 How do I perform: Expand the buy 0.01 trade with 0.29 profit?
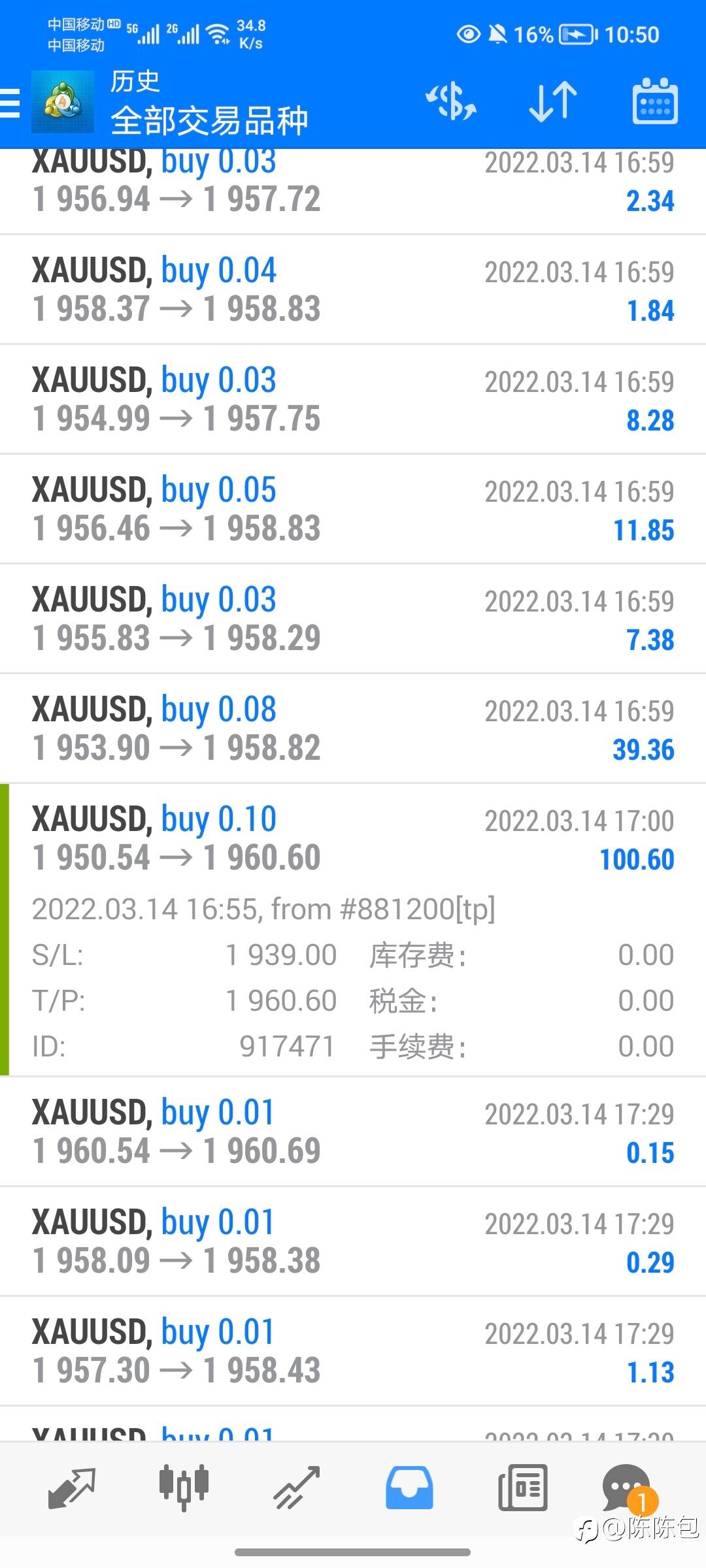(x=353, y=1241)
